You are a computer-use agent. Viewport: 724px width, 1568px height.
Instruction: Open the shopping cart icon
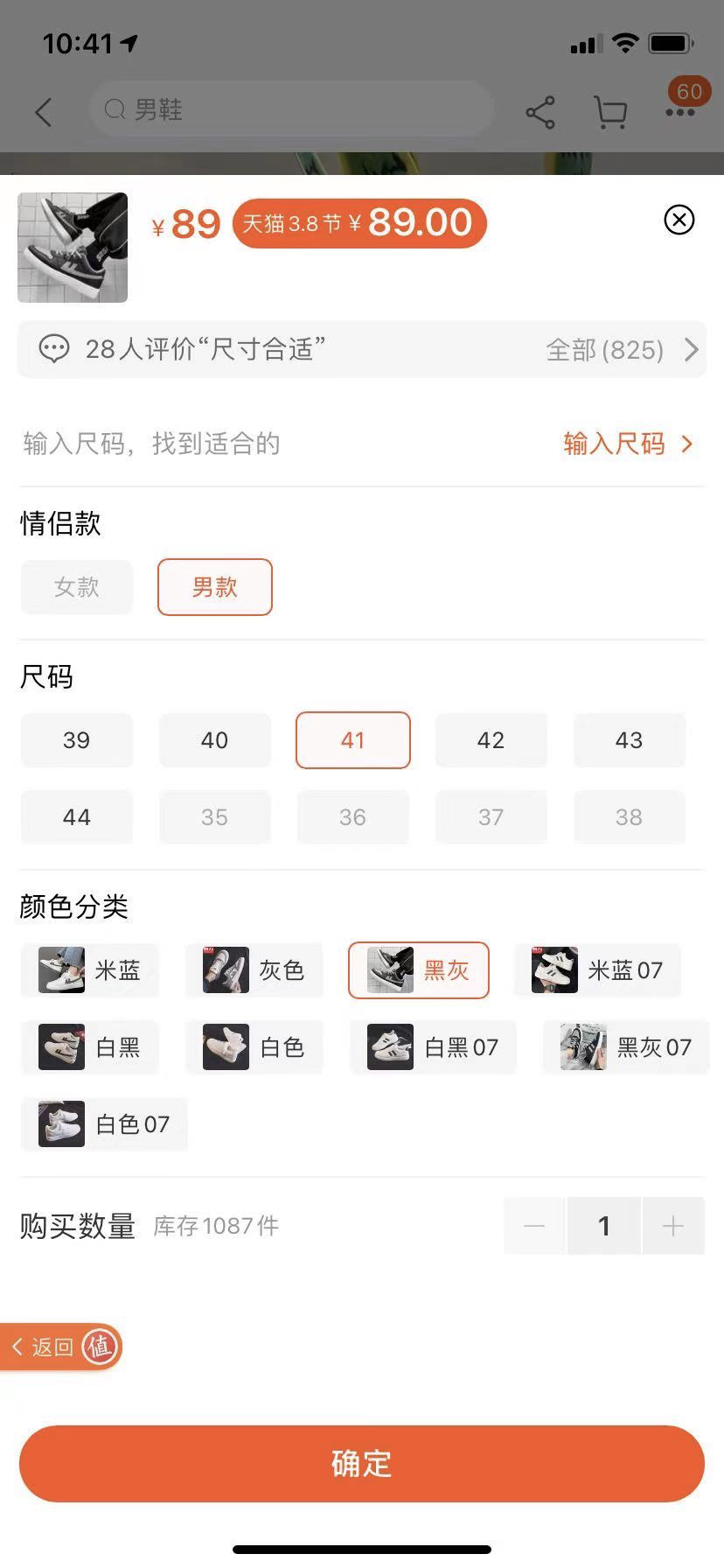point(609,112)
